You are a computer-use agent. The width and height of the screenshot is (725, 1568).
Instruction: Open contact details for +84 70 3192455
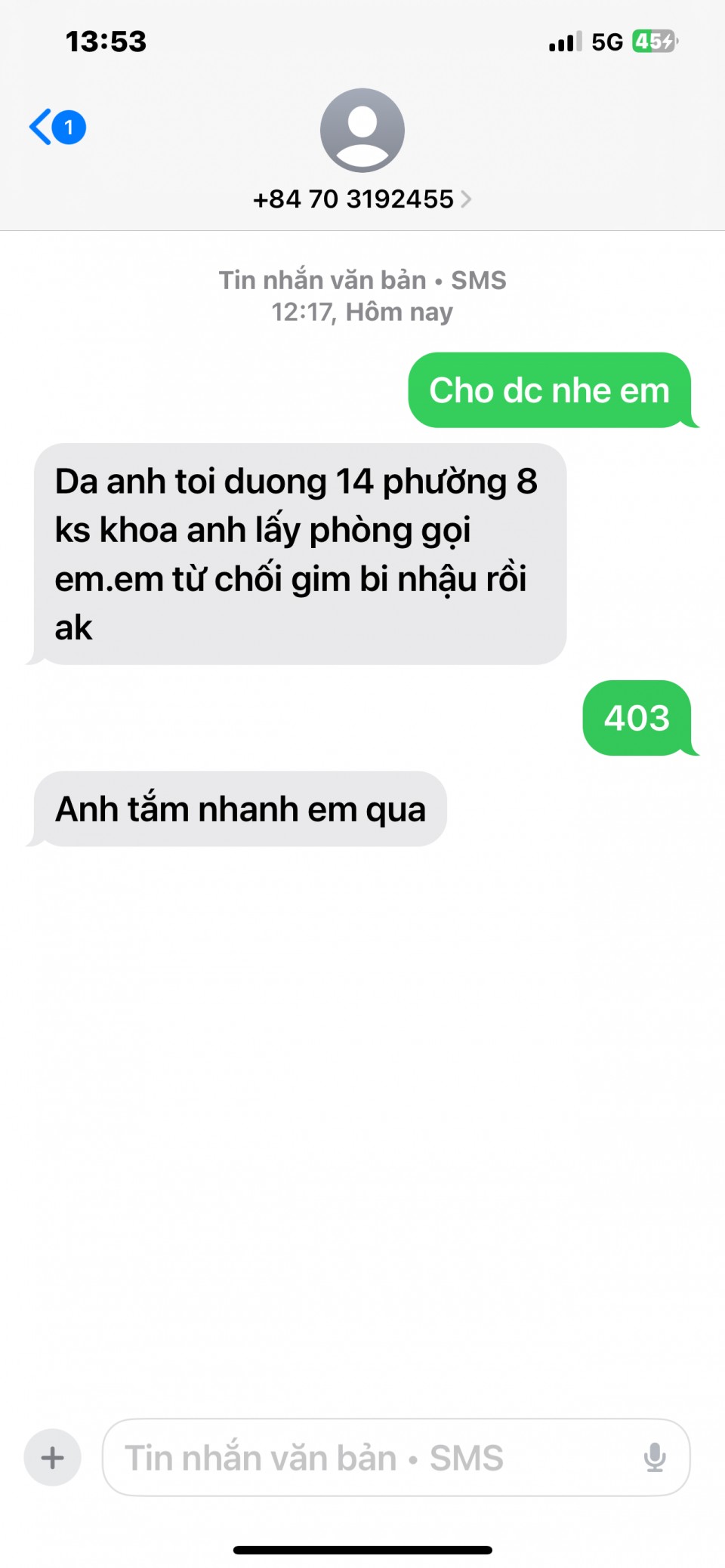(361, 199)
